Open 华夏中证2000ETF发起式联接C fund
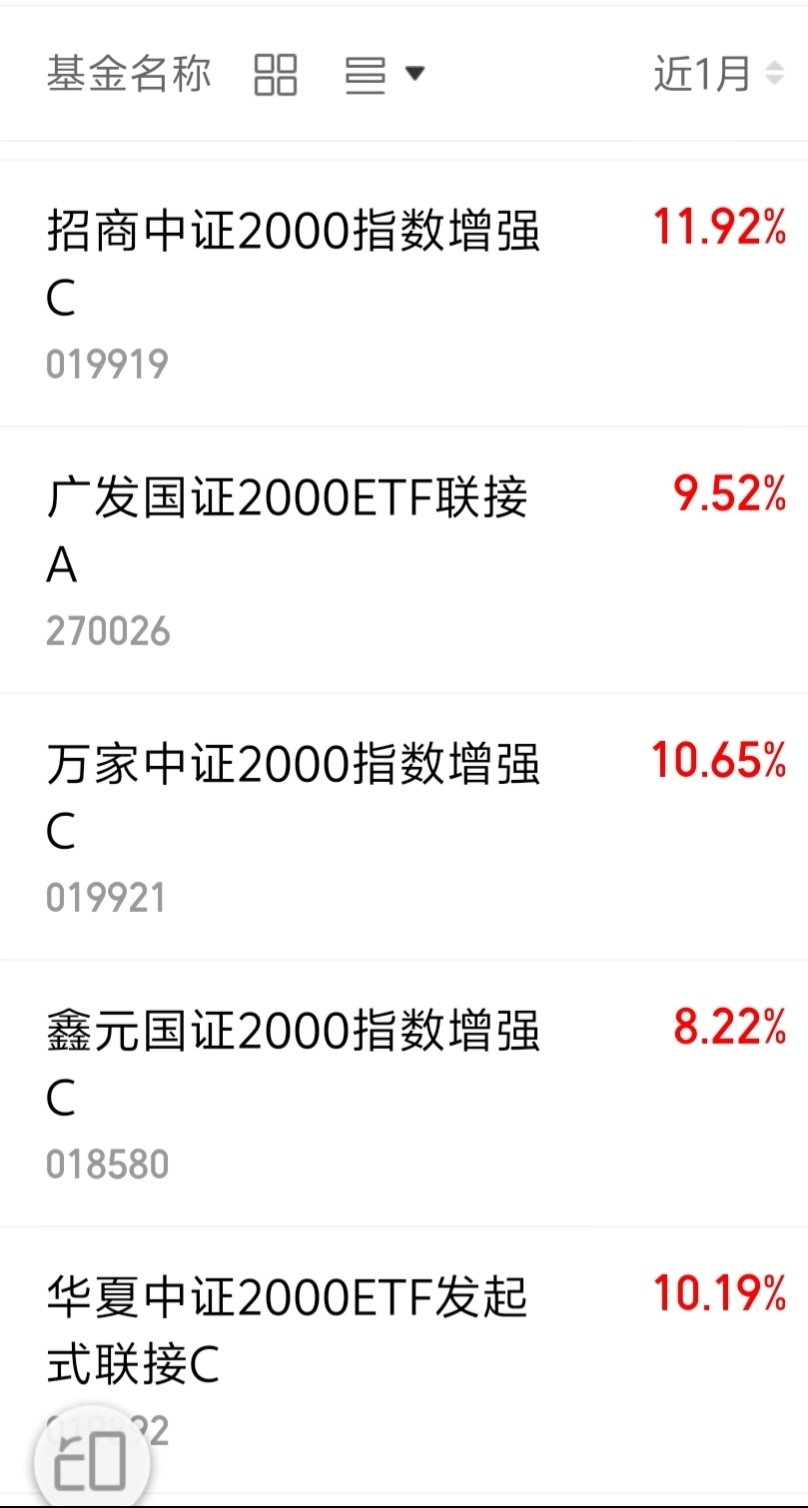This screenshot has height=1508, width=808. pos(404,1360)
